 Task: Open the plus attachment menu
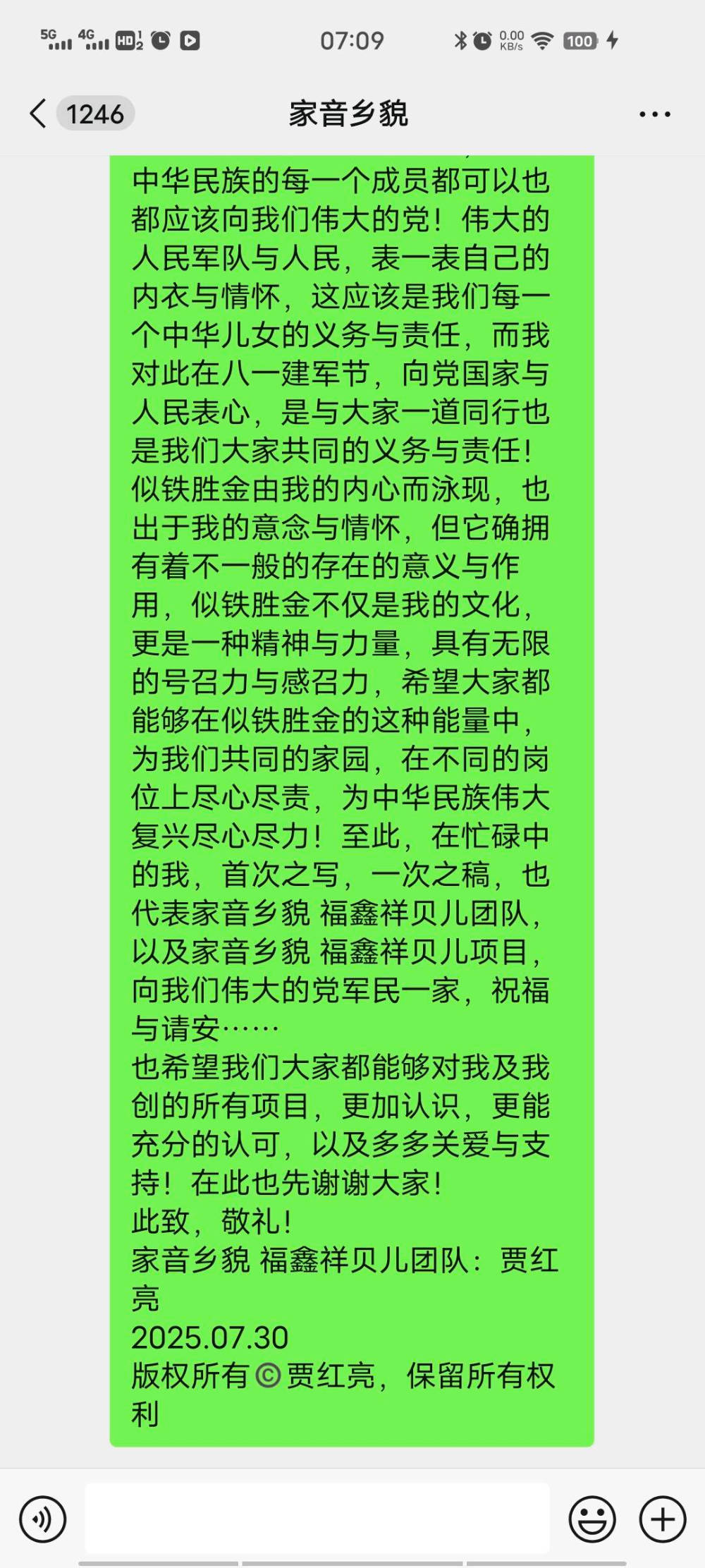pyautogui.click(x=662, y=1519)
